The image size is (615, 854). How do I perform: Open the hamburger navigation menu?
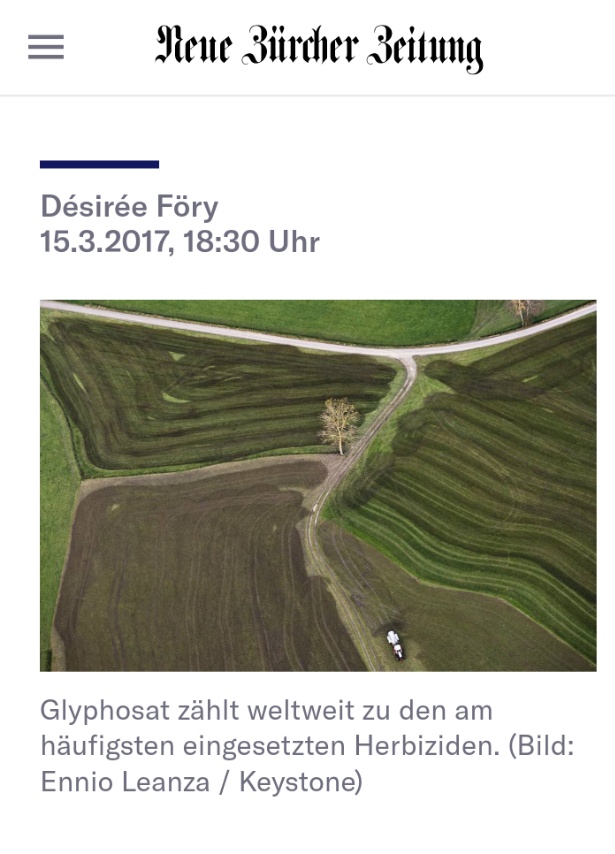pyautogui.click(x=46, y=47)
